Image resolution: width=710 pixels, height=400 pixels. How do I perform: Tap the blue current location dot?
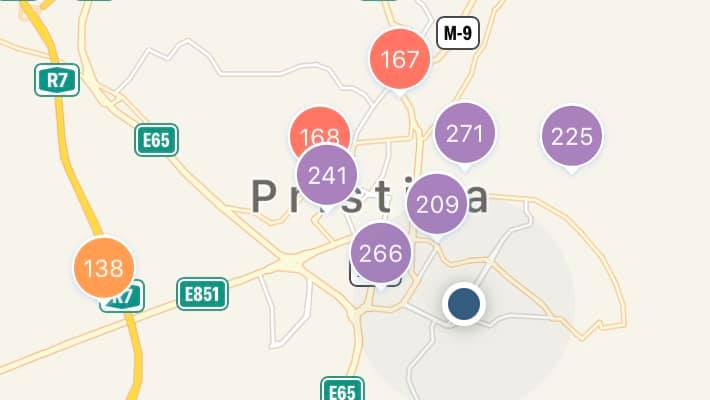coord(463,303)
